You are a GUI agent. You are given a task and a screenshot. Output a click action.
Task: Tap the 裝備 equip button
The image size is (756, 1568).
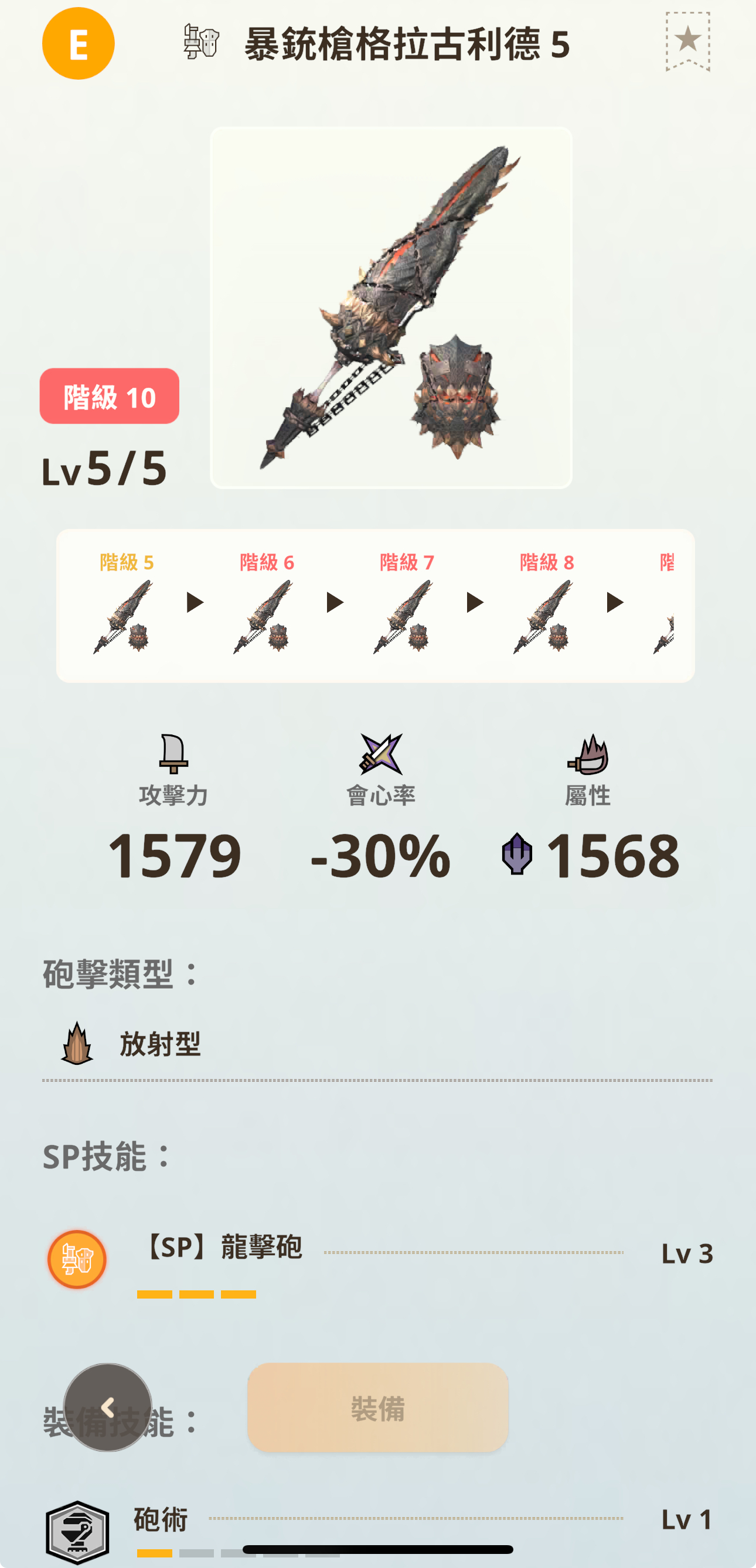(377, 1408)
